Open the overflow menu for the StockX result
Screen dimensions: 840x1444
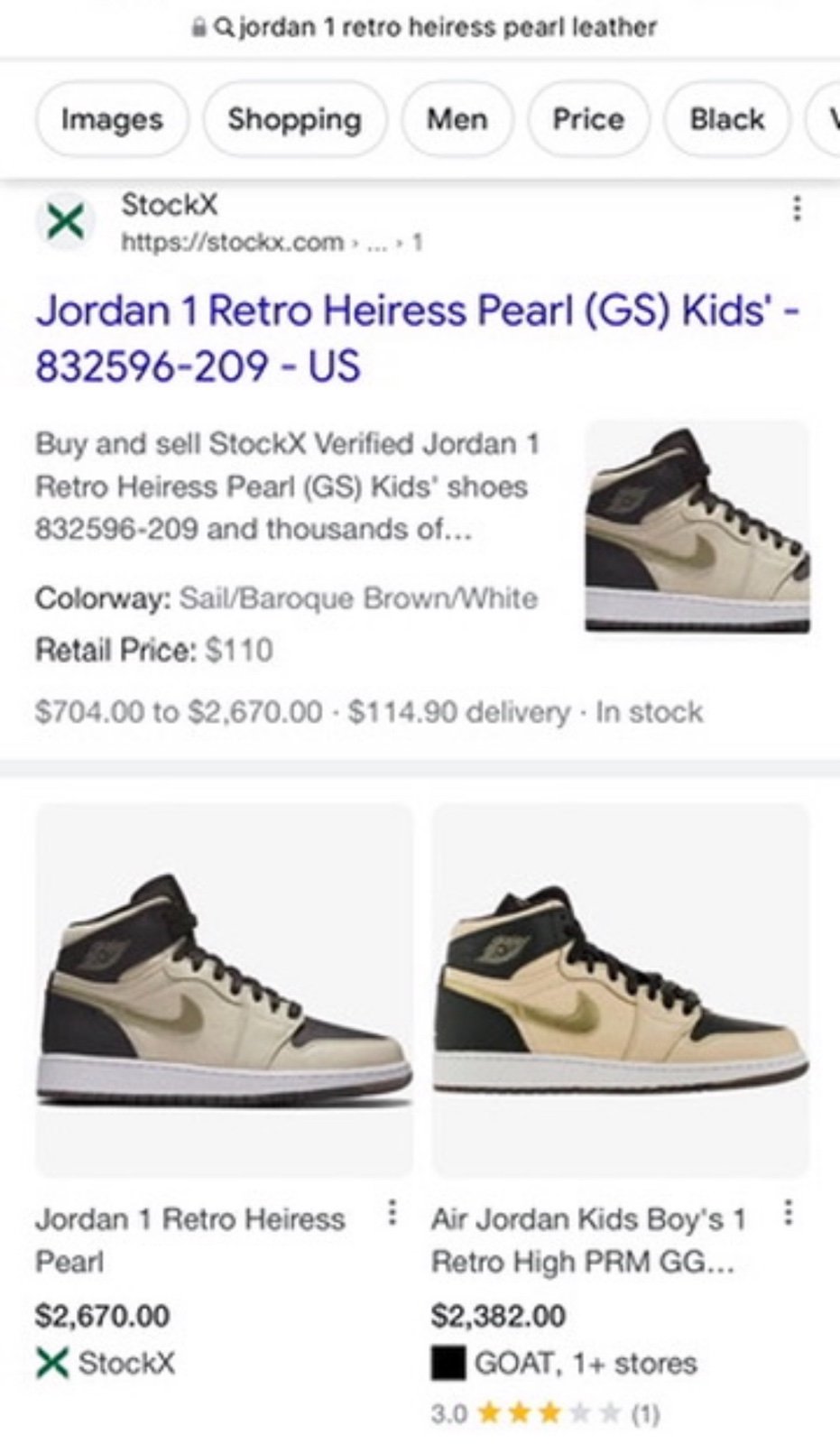(796, 209)
